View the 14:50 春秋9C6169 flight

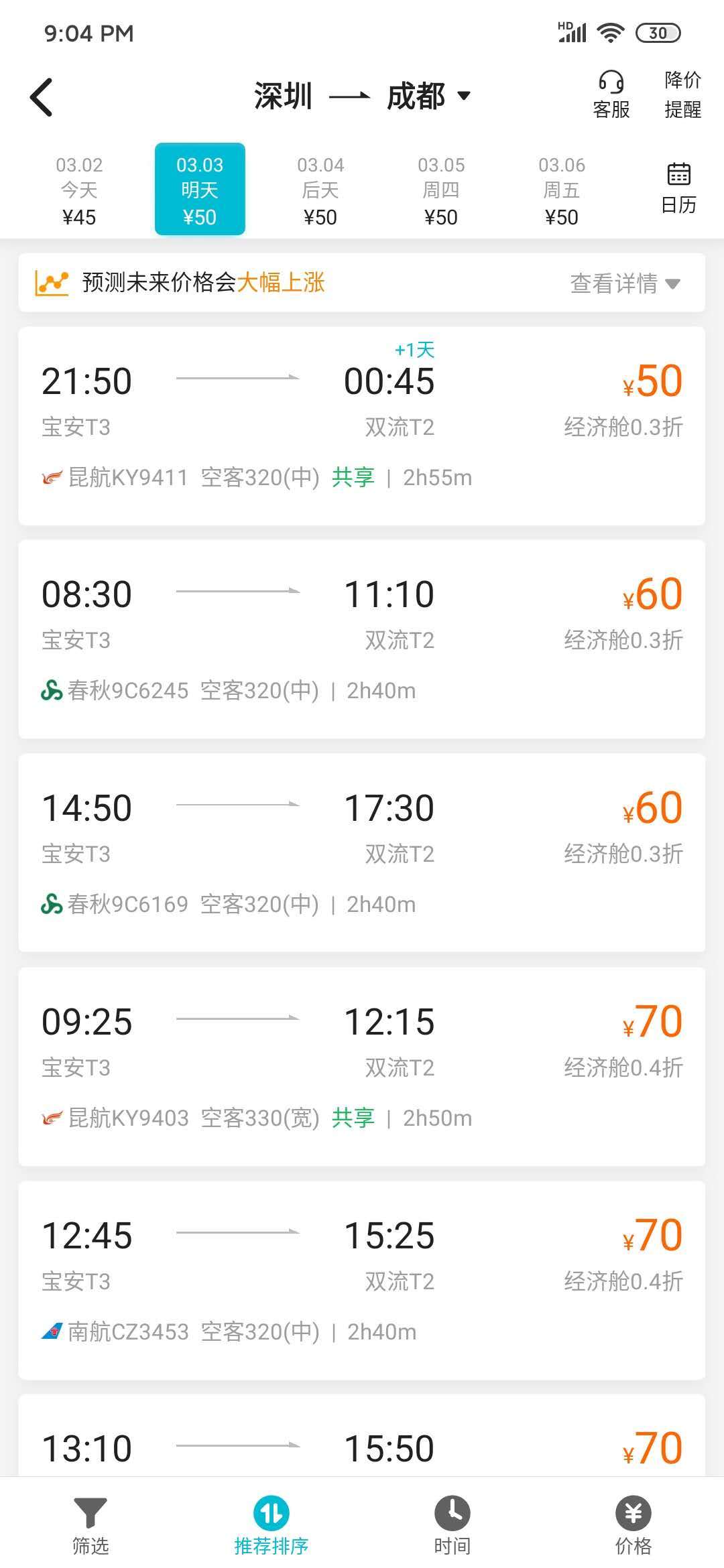point(362,852)
